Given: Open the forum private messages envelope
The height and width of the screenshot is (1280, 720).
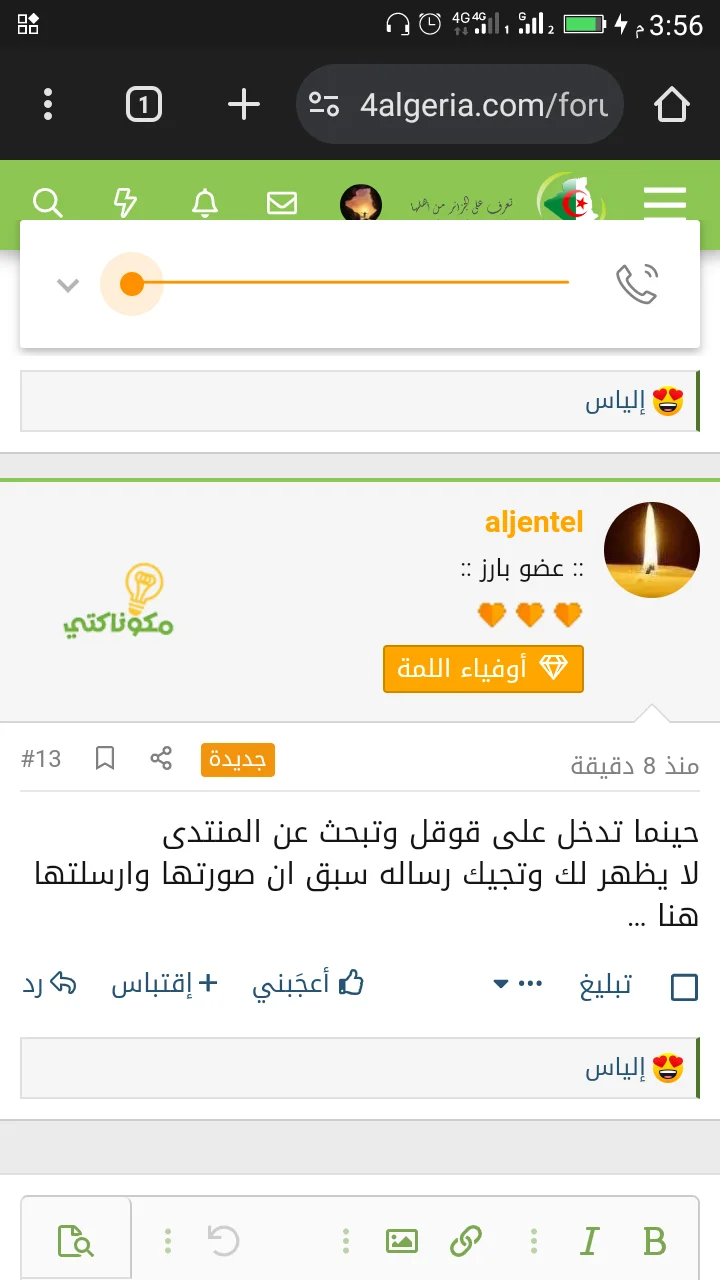Looking at the screenshot, I should point(282,203).
